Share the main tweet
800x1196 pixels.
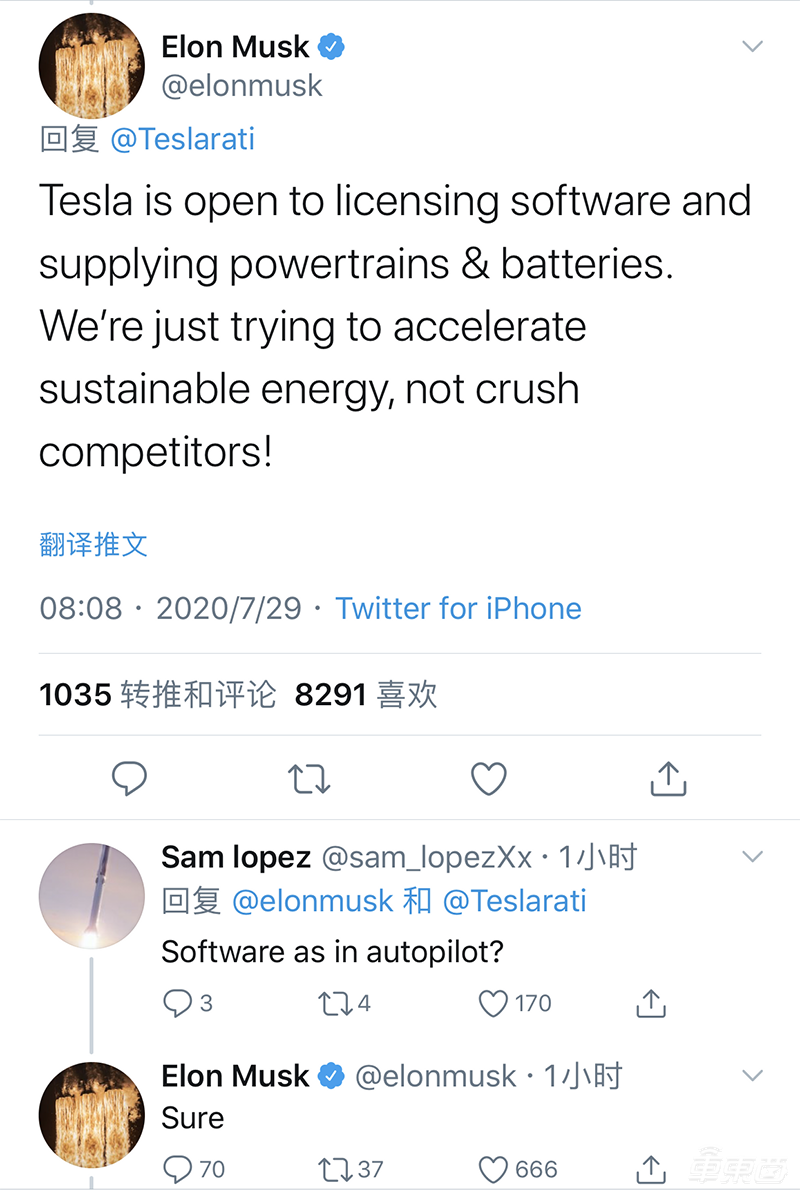tap(668, 778)
